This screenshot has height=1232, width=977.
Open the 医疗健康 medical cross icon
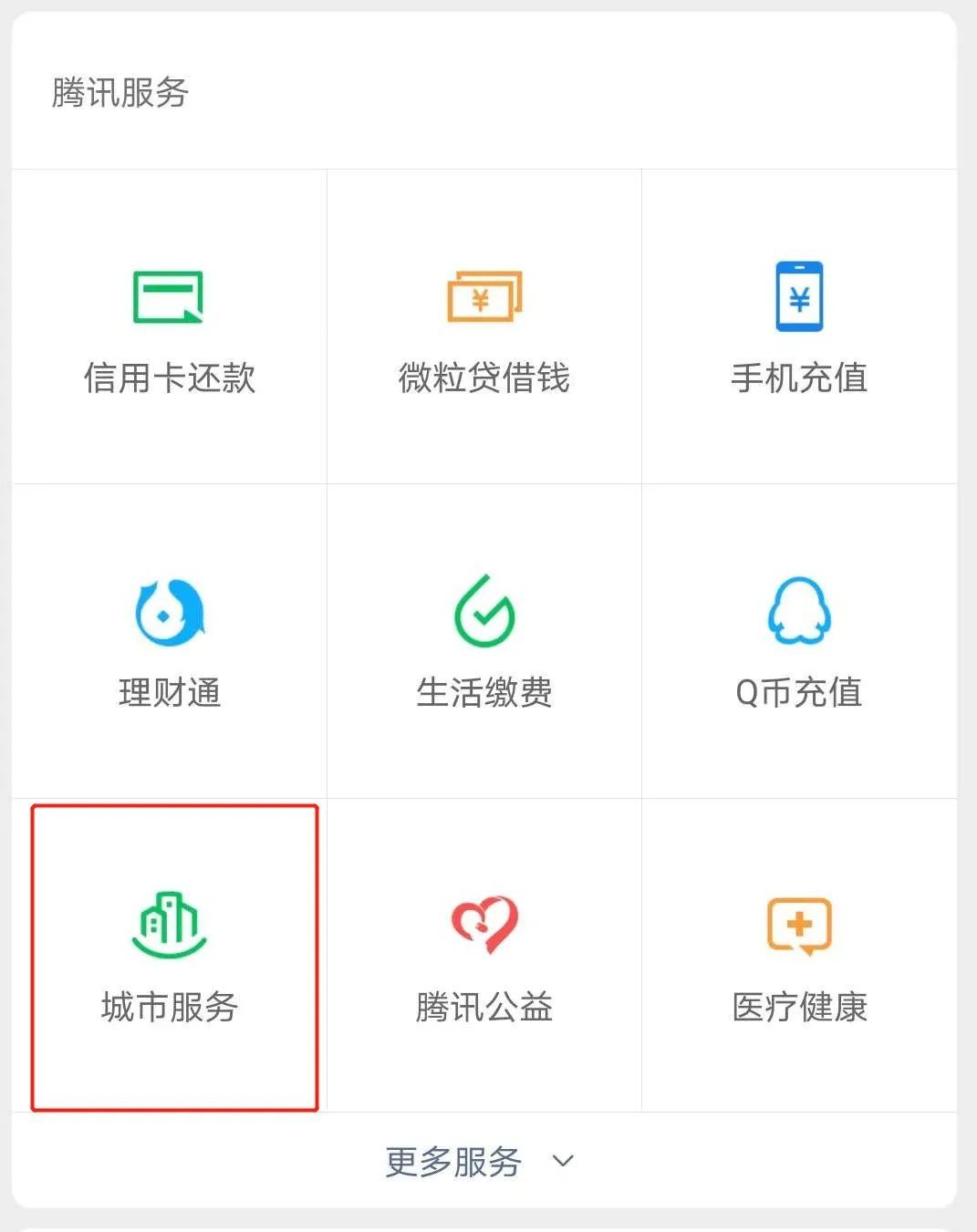800,924
